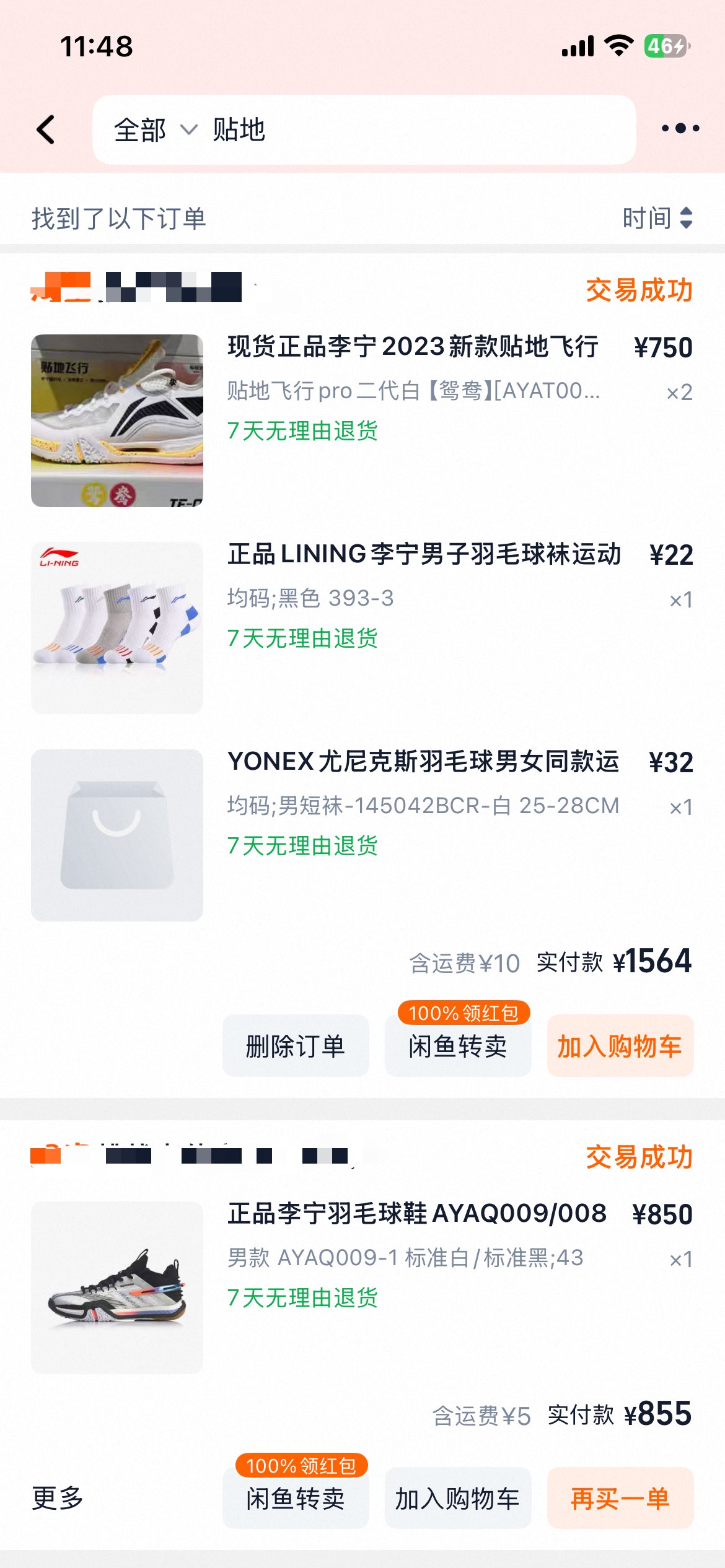Choose 闲鱼转卖 for the ¥1564 order
The image size is (725, 1568).
[x=458, y=1046]
